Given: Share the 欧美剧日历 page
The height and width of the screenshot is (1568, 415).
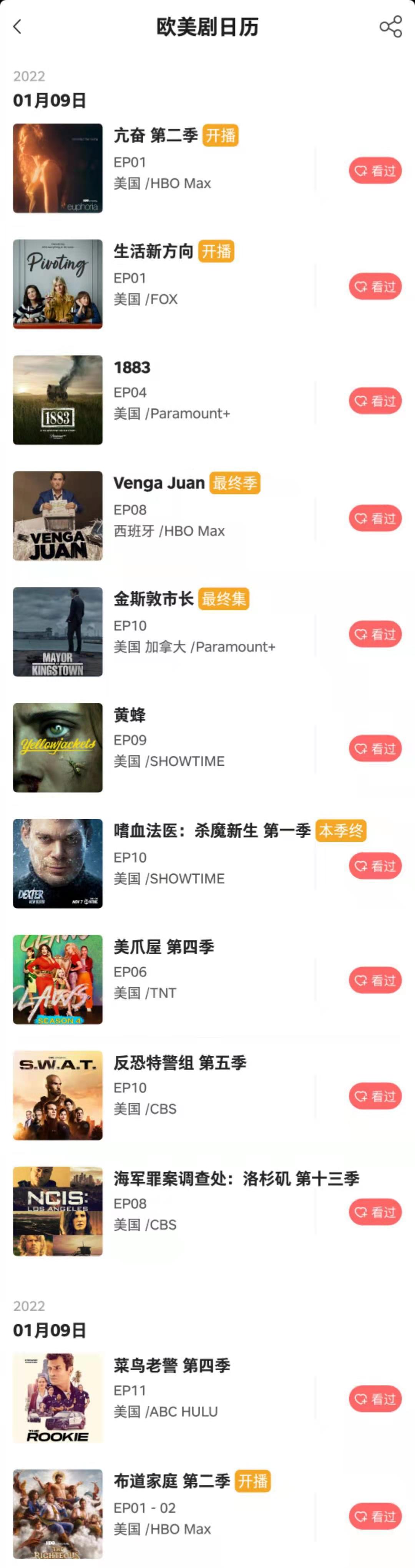Looking at the screenshot, I should coord(391,27).
